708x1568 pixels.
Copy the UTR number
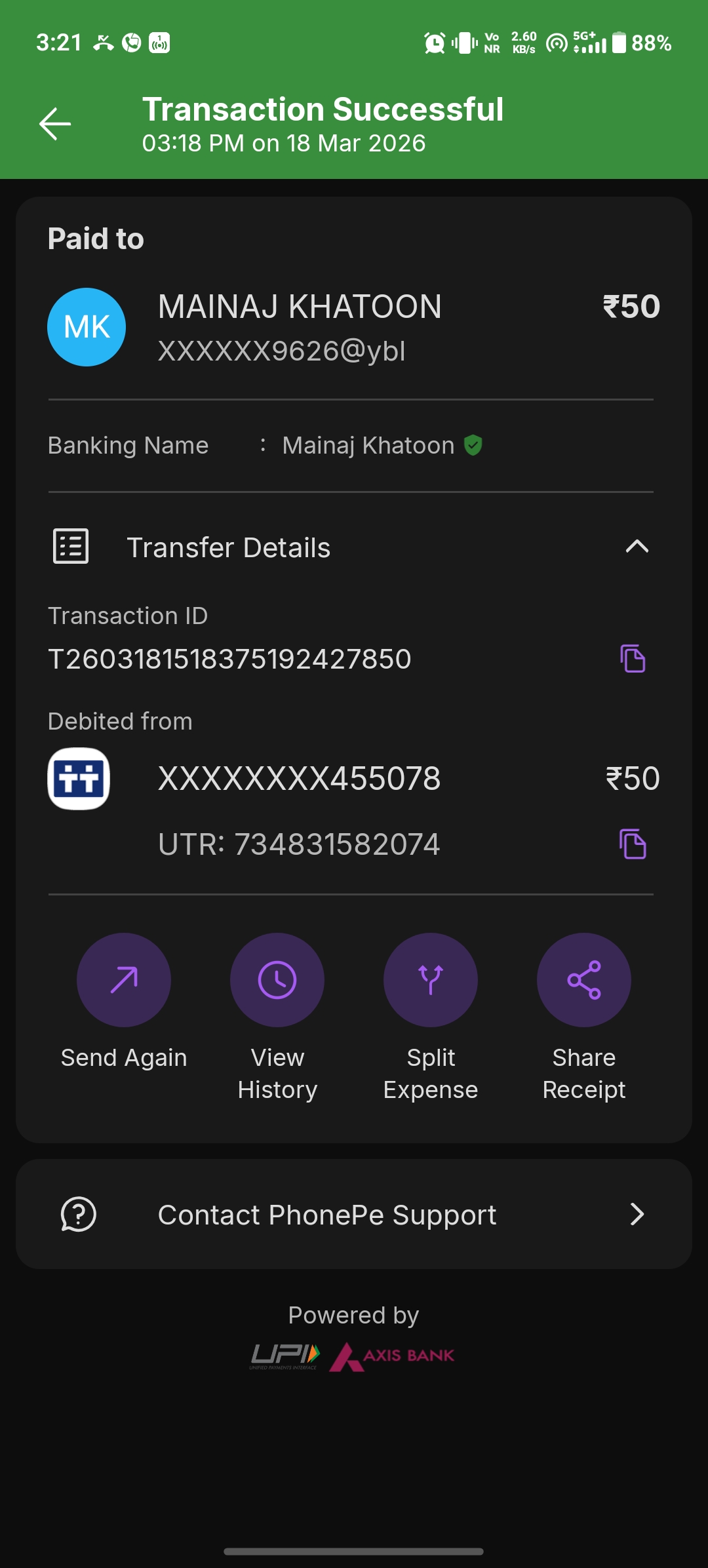point(633,844)
